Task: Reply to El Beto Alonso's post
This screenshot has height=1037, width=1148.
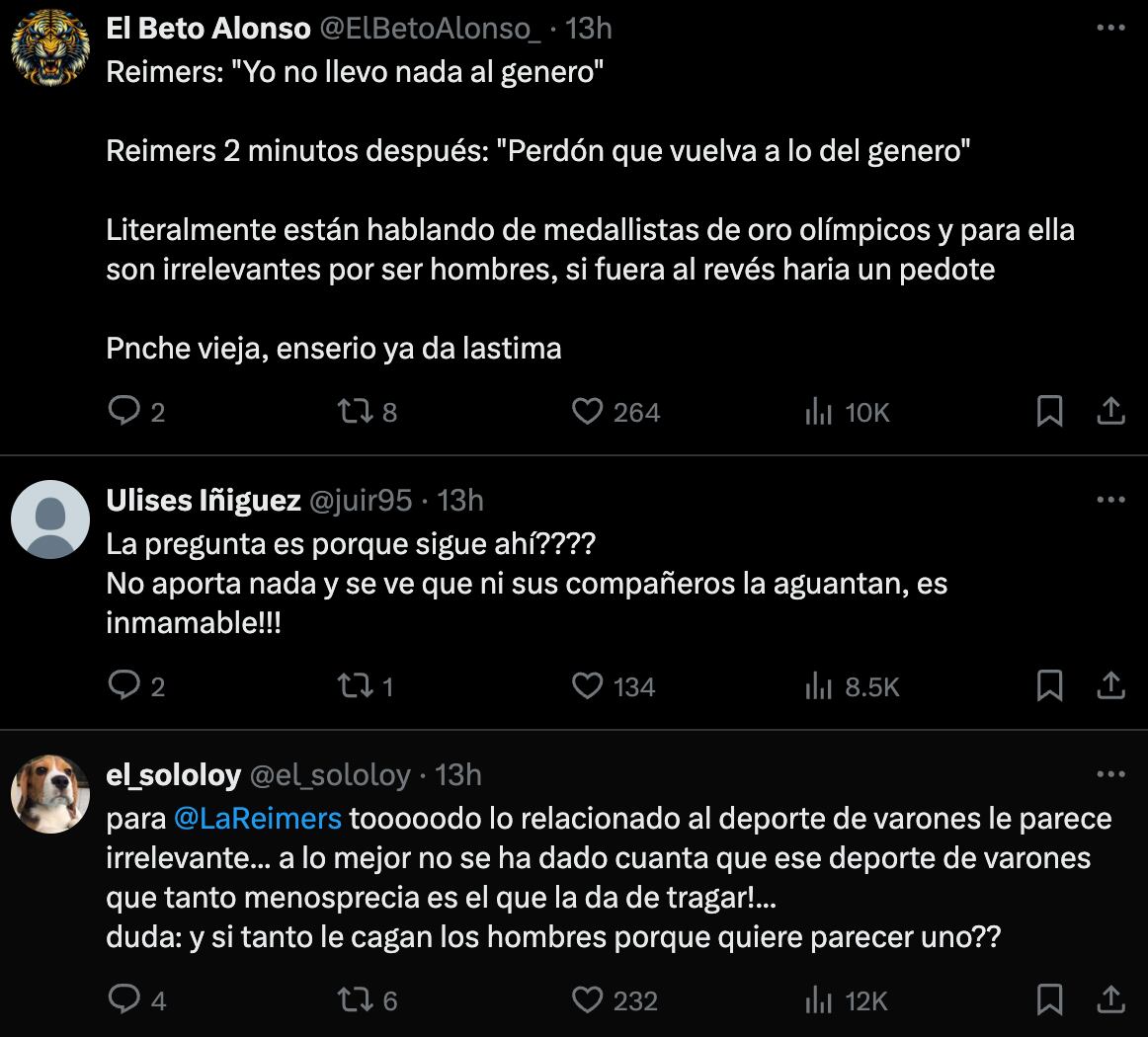Action: point(124,411)
